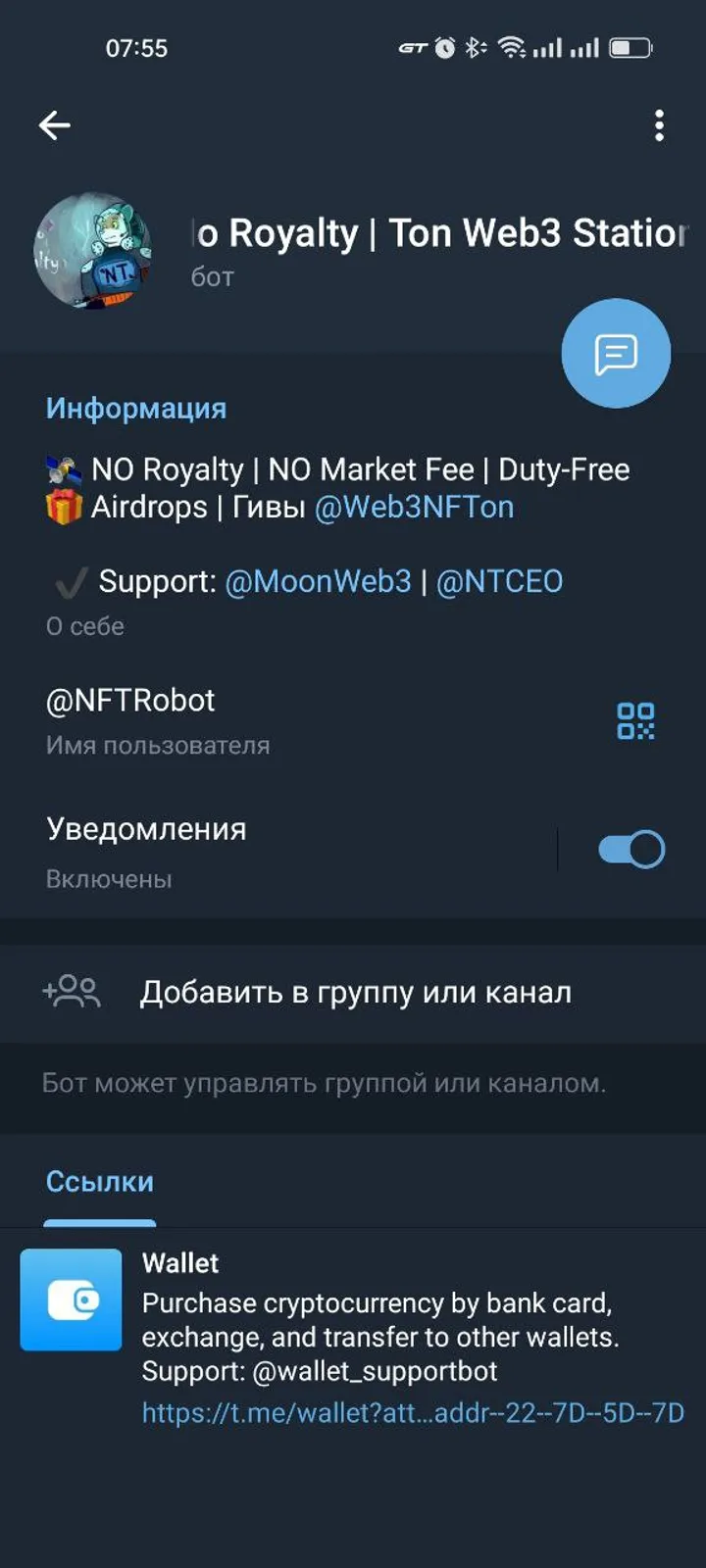
Task: Open the Информация section header
Action: (136, 407)
